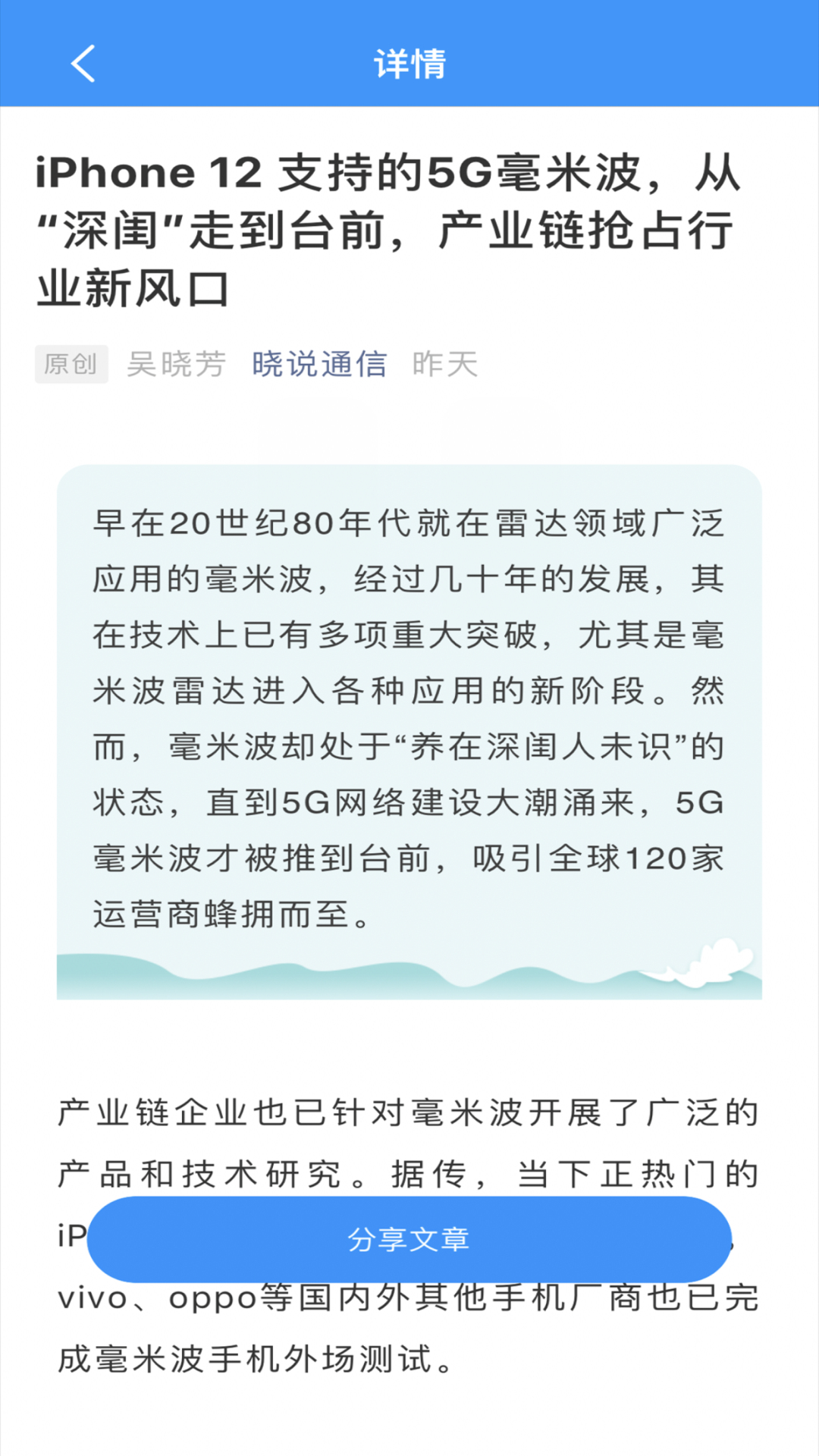Tap the 原创 label badge

tap(71, 364)
